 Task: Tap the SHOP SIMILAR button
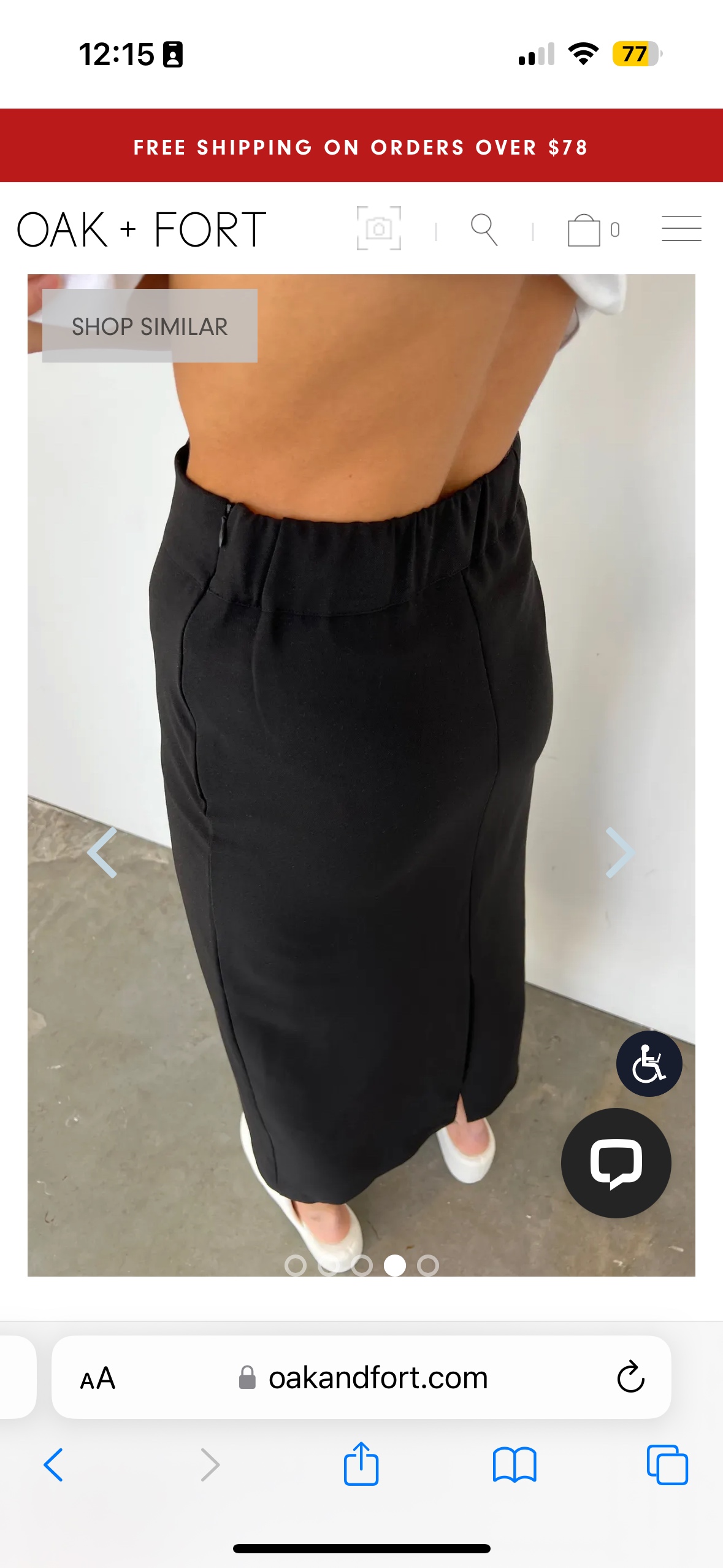(149, 326)
